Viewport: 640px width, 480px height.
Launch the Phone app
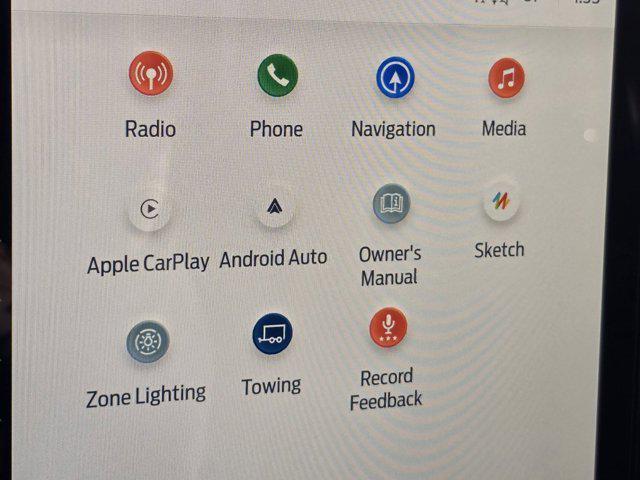[x=277, y=76]
